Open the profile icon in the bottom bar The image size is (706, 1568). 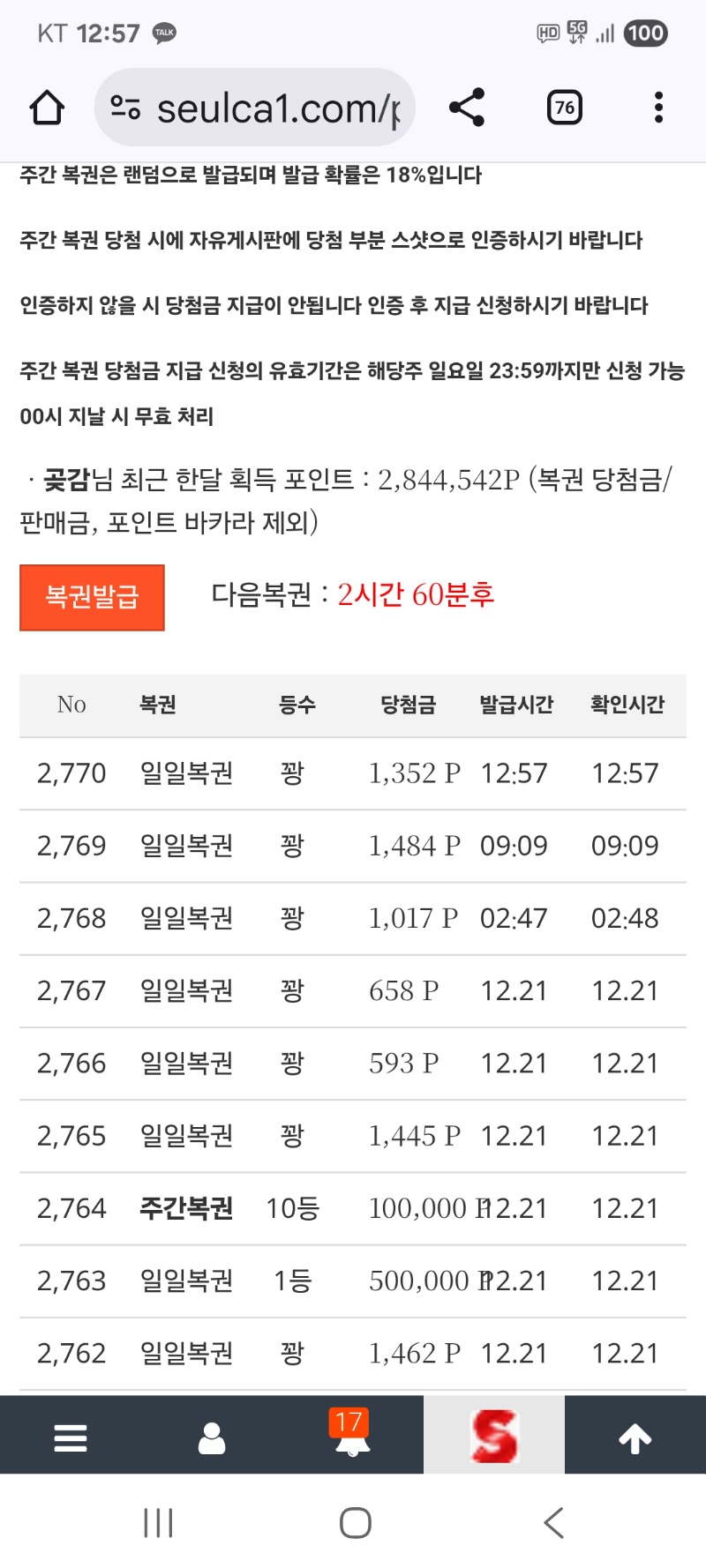pyautogui.click(x=212, y=1437)
